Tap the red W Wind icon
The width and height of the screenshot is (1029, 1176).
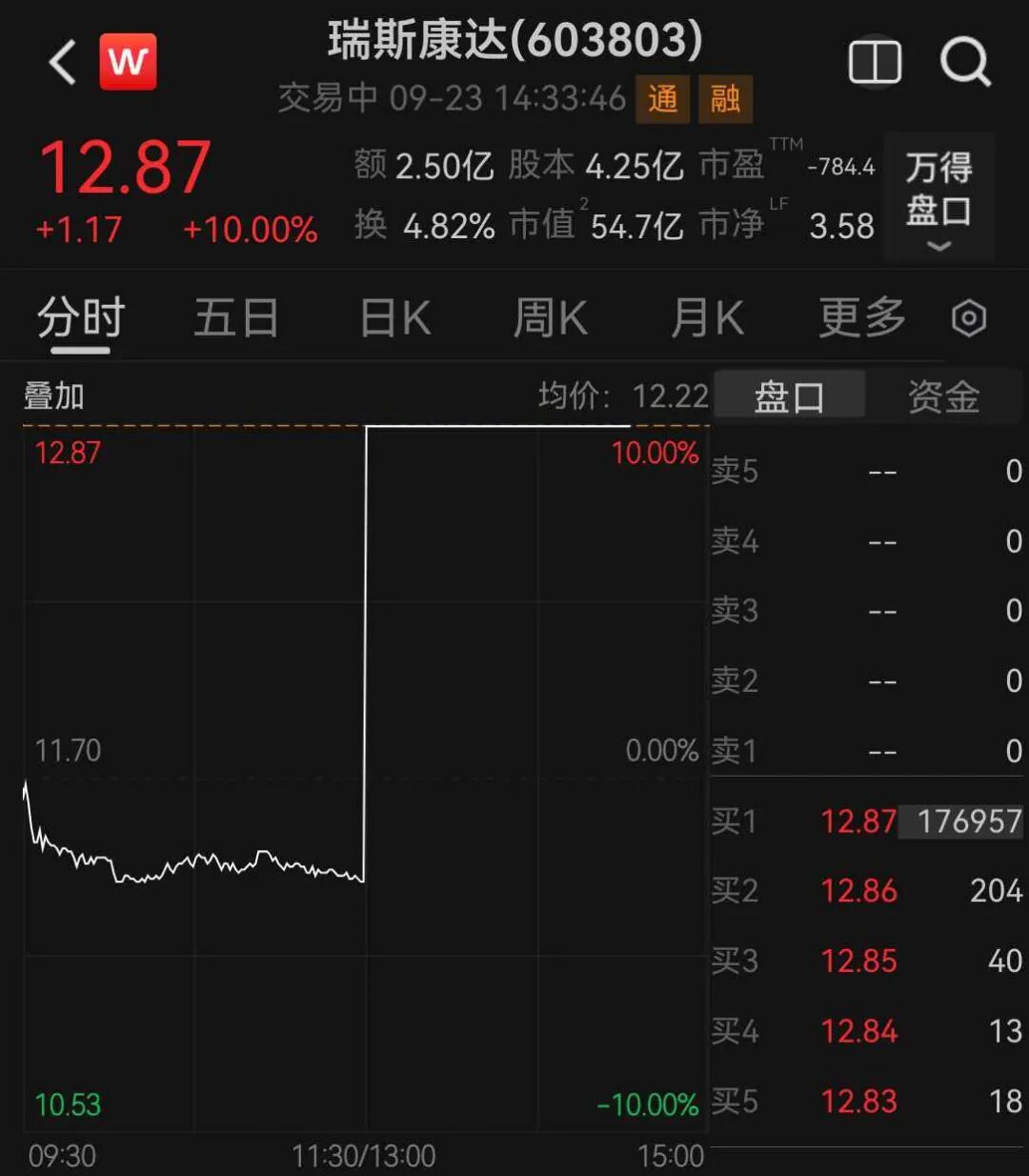[129, 63]
